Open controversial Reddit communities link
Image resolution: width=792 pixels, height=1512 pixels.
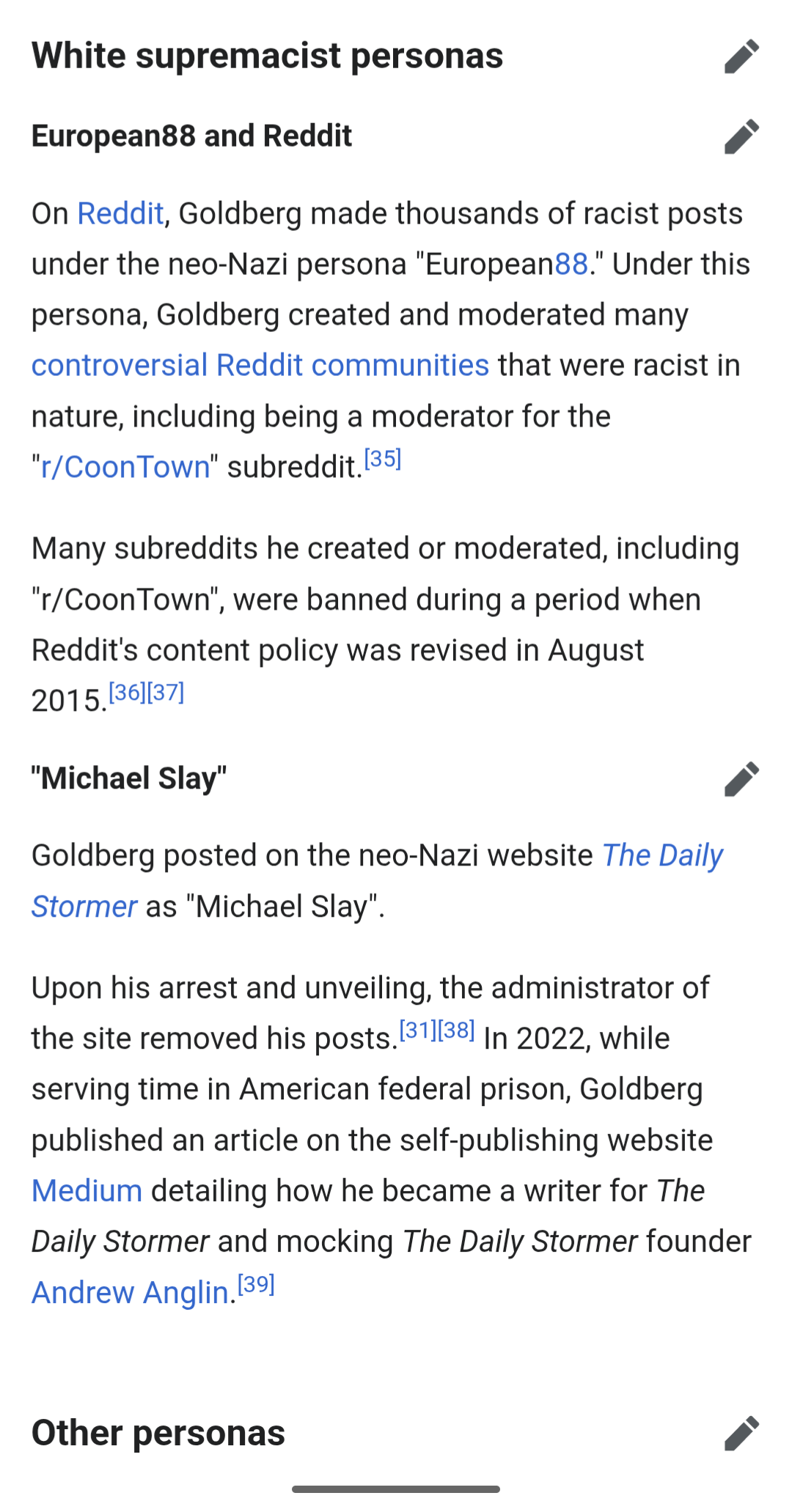[x=260, y=366]
